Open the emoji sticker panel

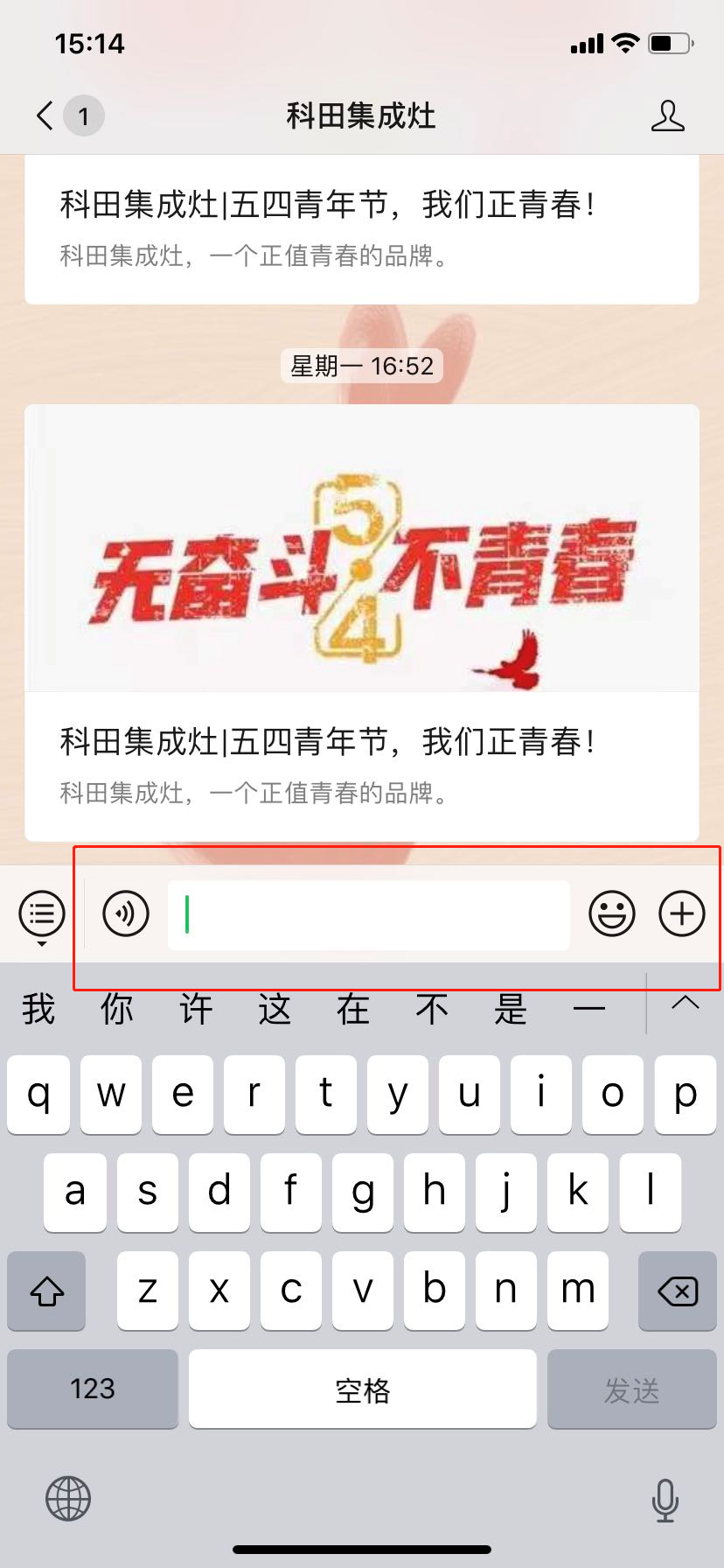611,914
